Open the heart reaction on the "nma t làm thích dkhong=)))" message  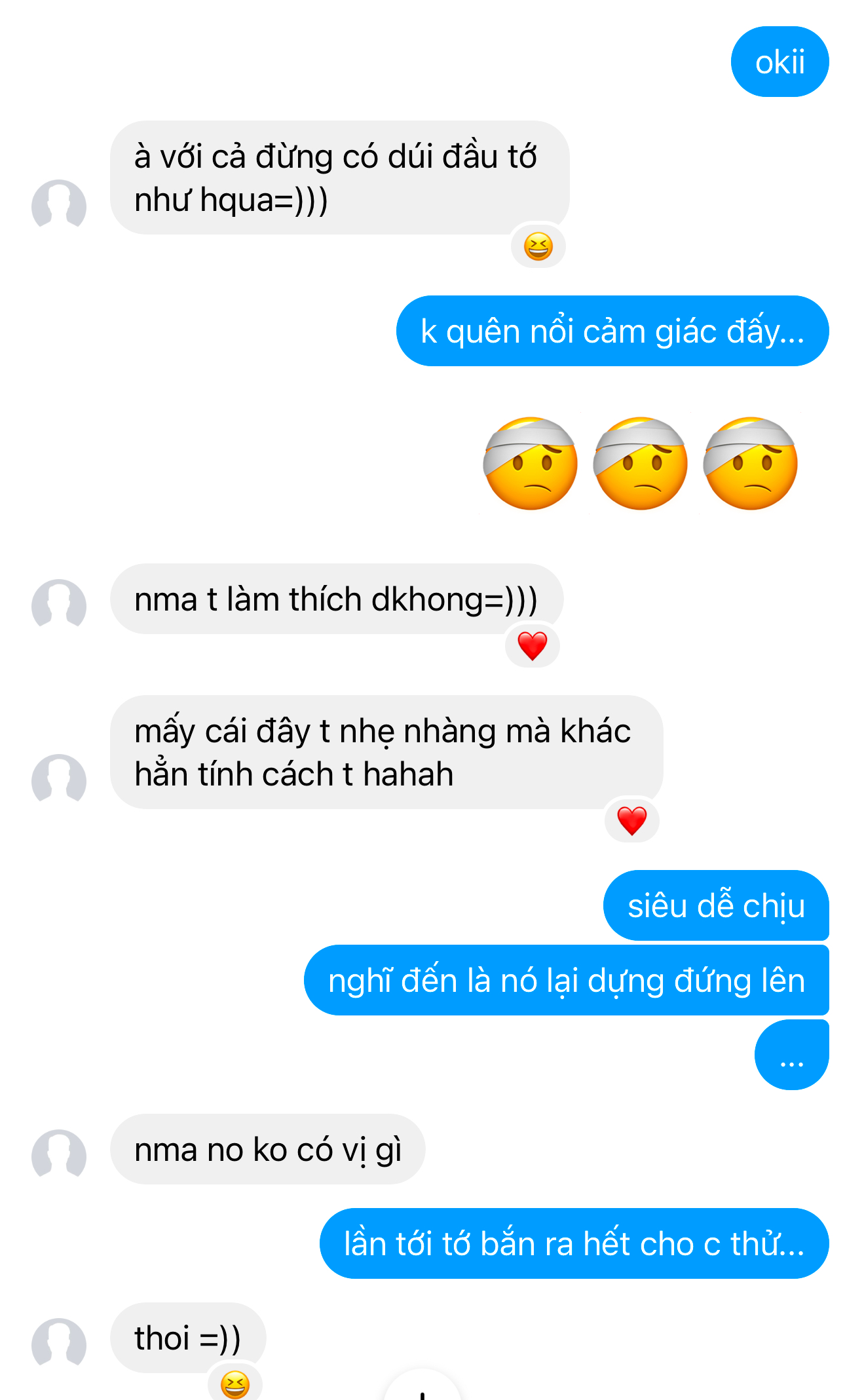(x=532, y=646)
